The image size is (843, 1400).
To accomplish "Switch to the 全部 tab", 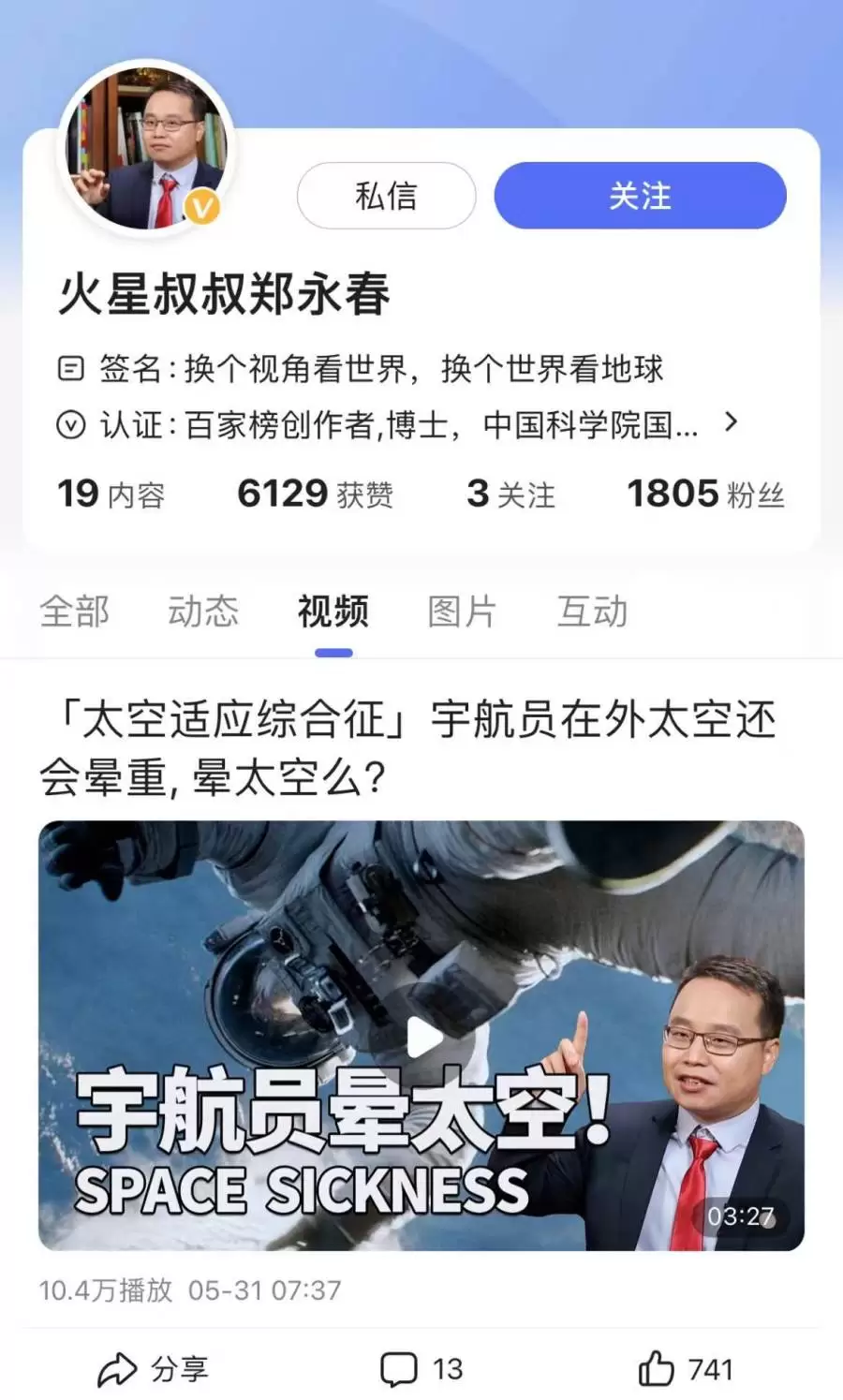I will pos(74,612).
